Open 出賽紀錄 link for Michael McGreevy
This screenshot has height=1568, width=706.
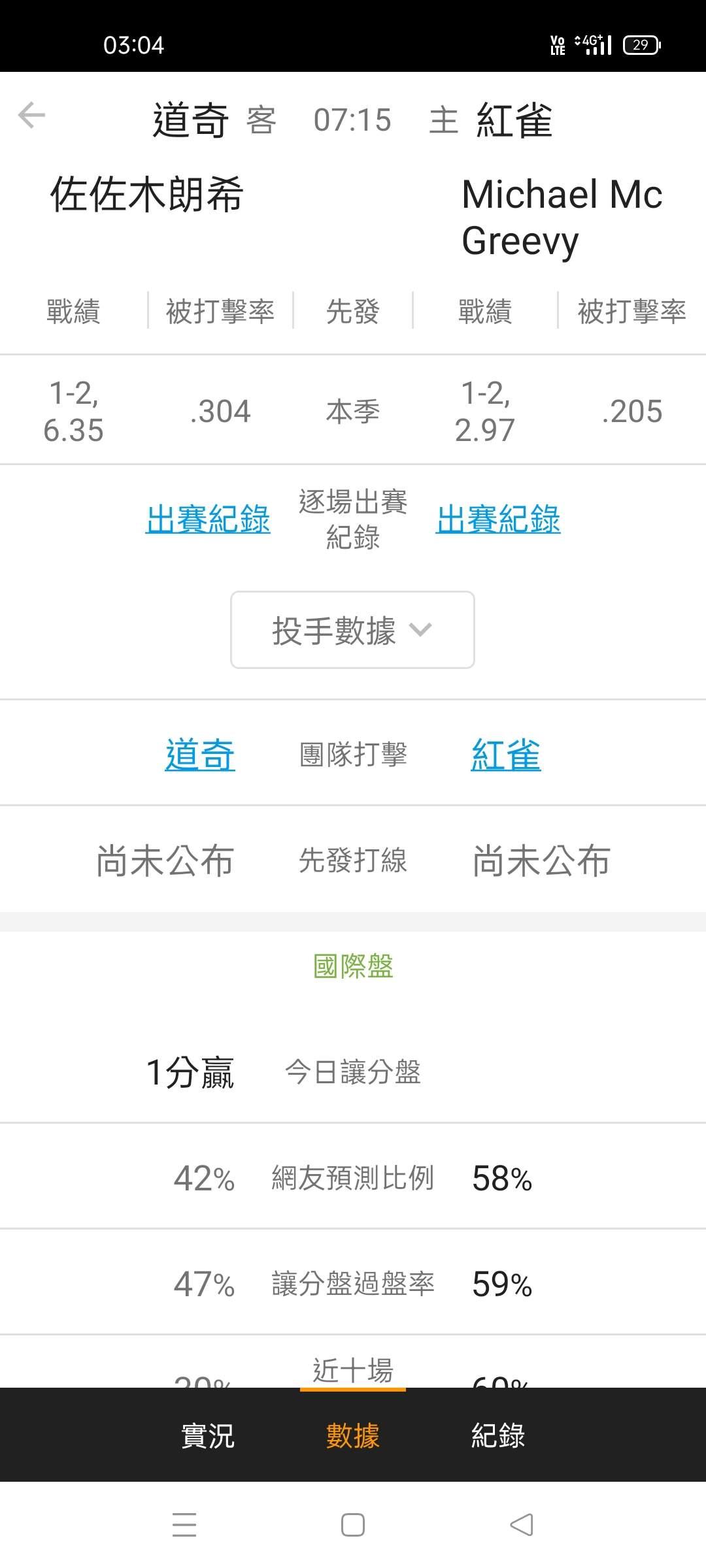tap(498, 519)
